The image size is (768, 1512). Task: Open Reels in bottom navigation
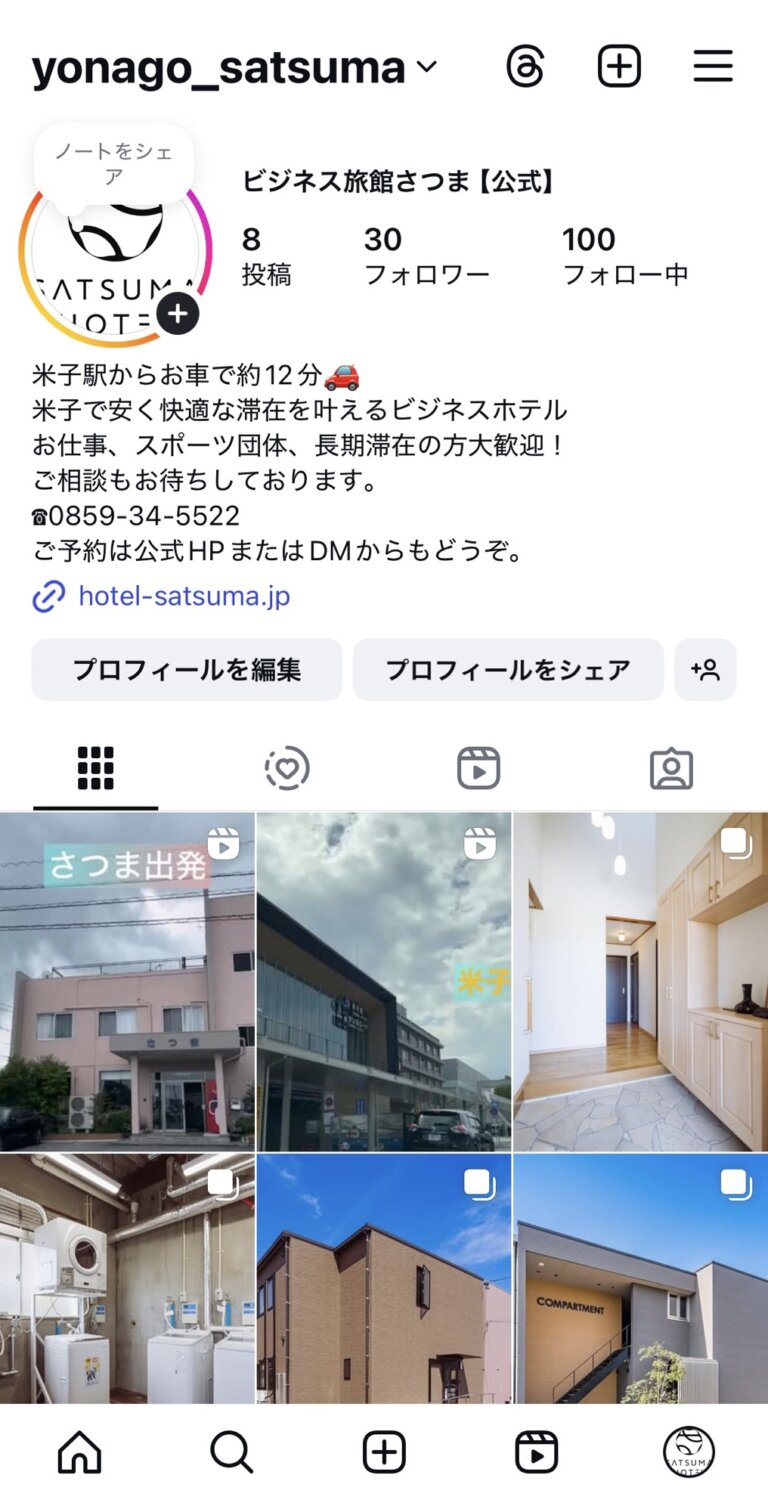536,1452
